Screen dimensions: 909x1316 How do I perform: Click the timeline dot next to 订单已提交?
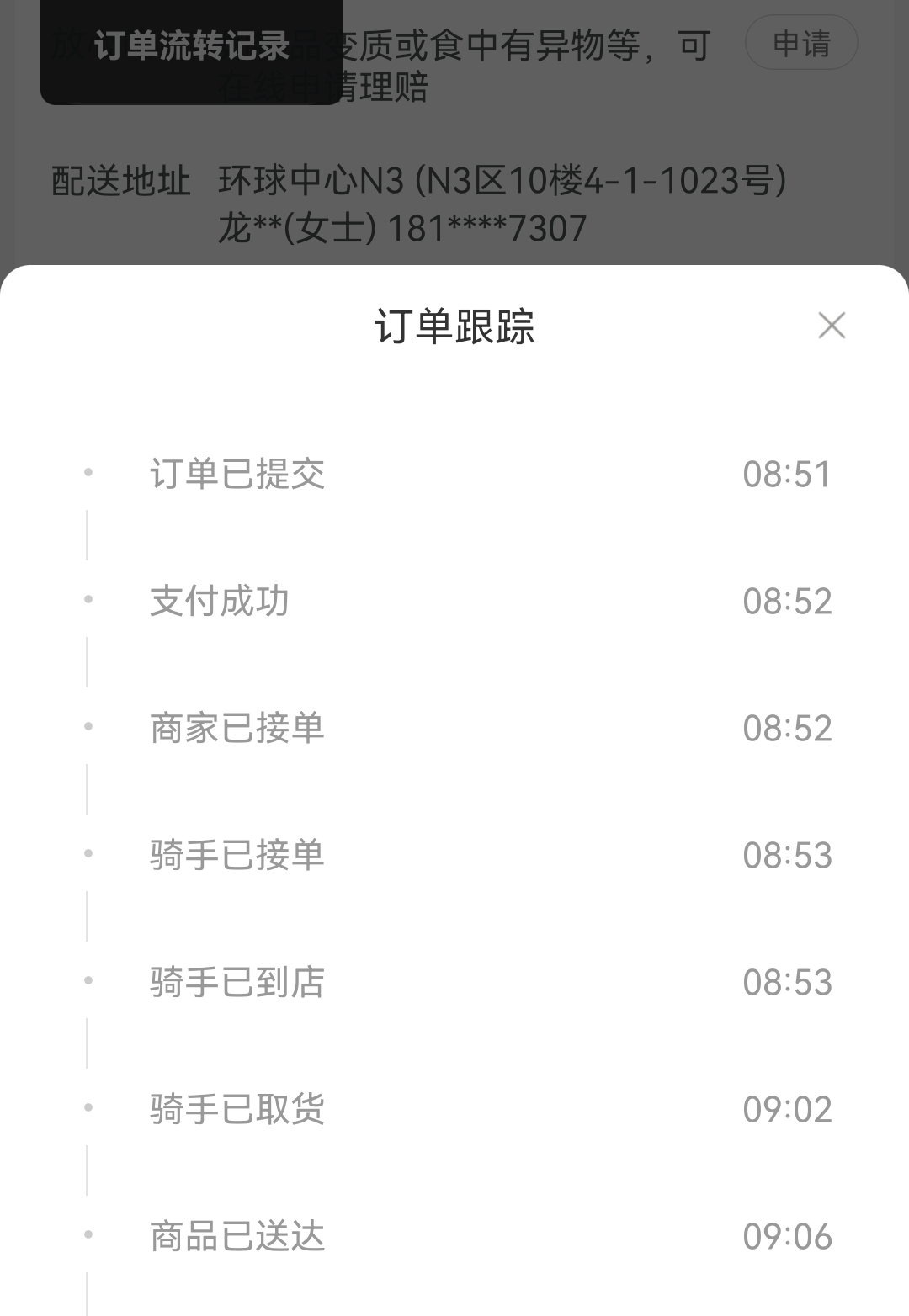click(x=88, y=473)
